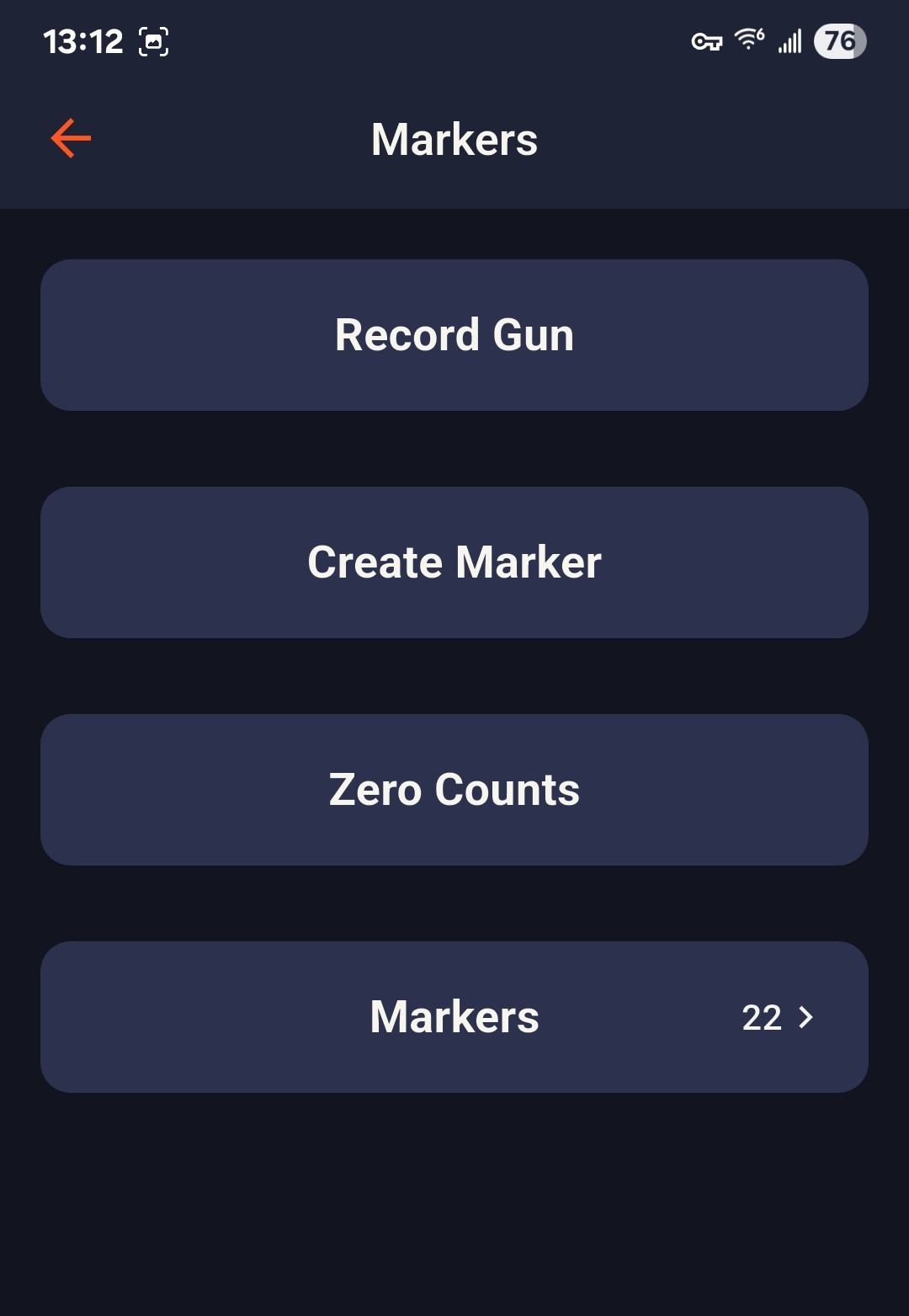Tap the Record Gun button
The height and width of the screenshot is (1316, 909).
(454, 335)
